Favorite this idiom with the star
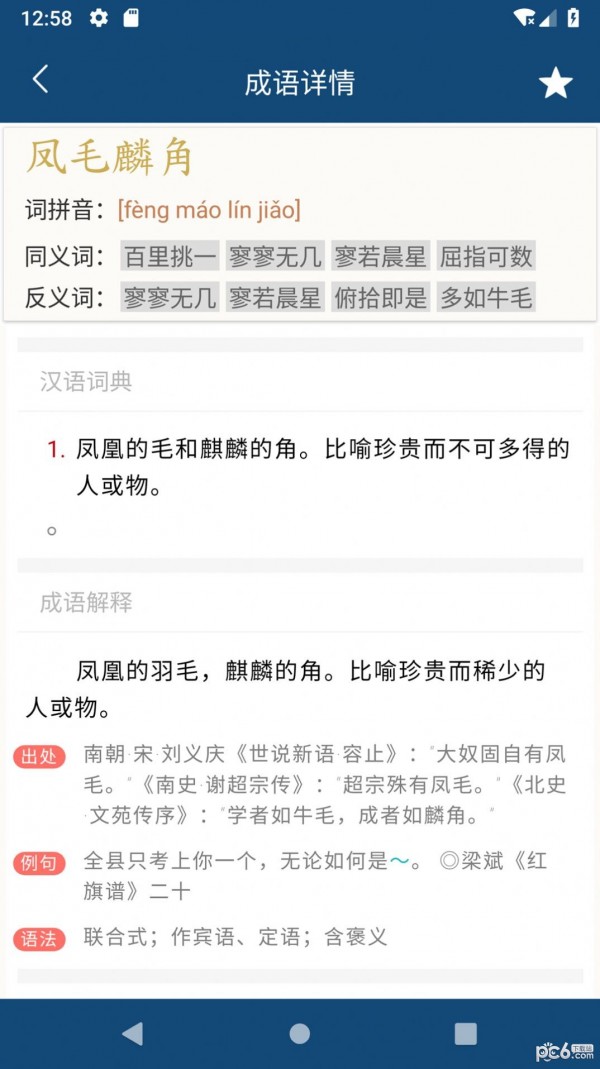 pos(555,83)
